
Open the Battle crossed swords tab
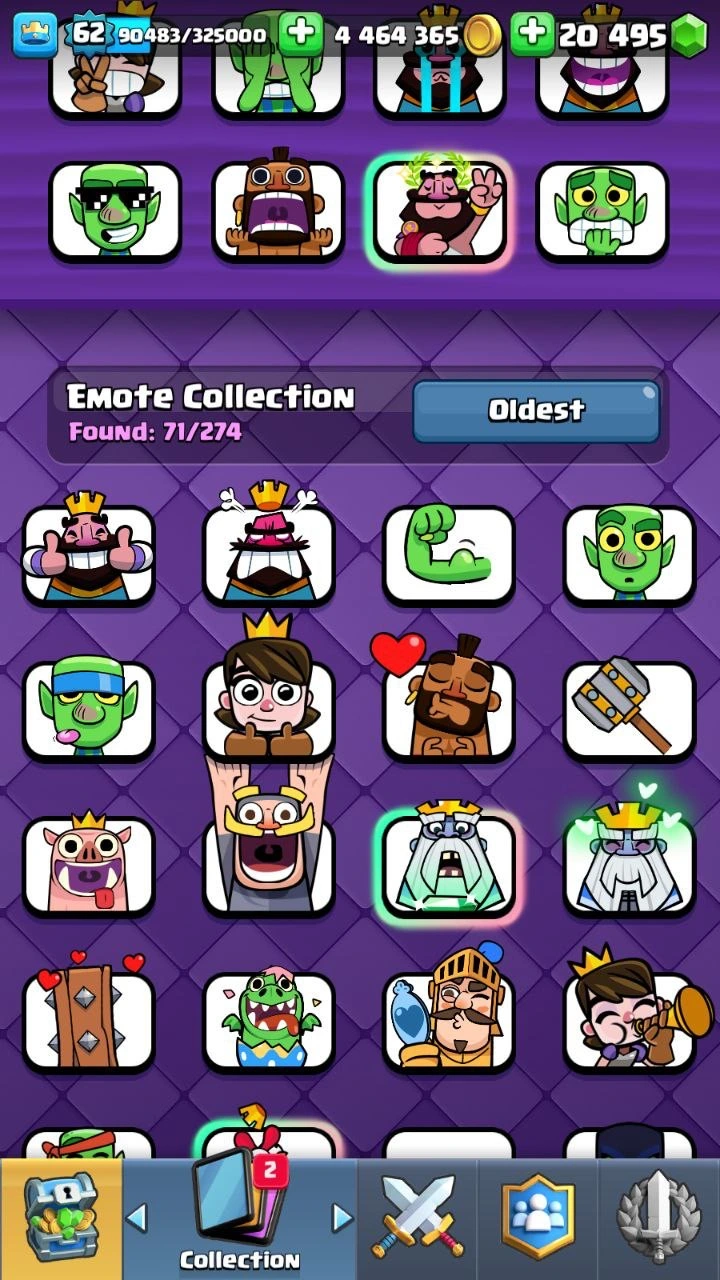tap(417, 1219)
